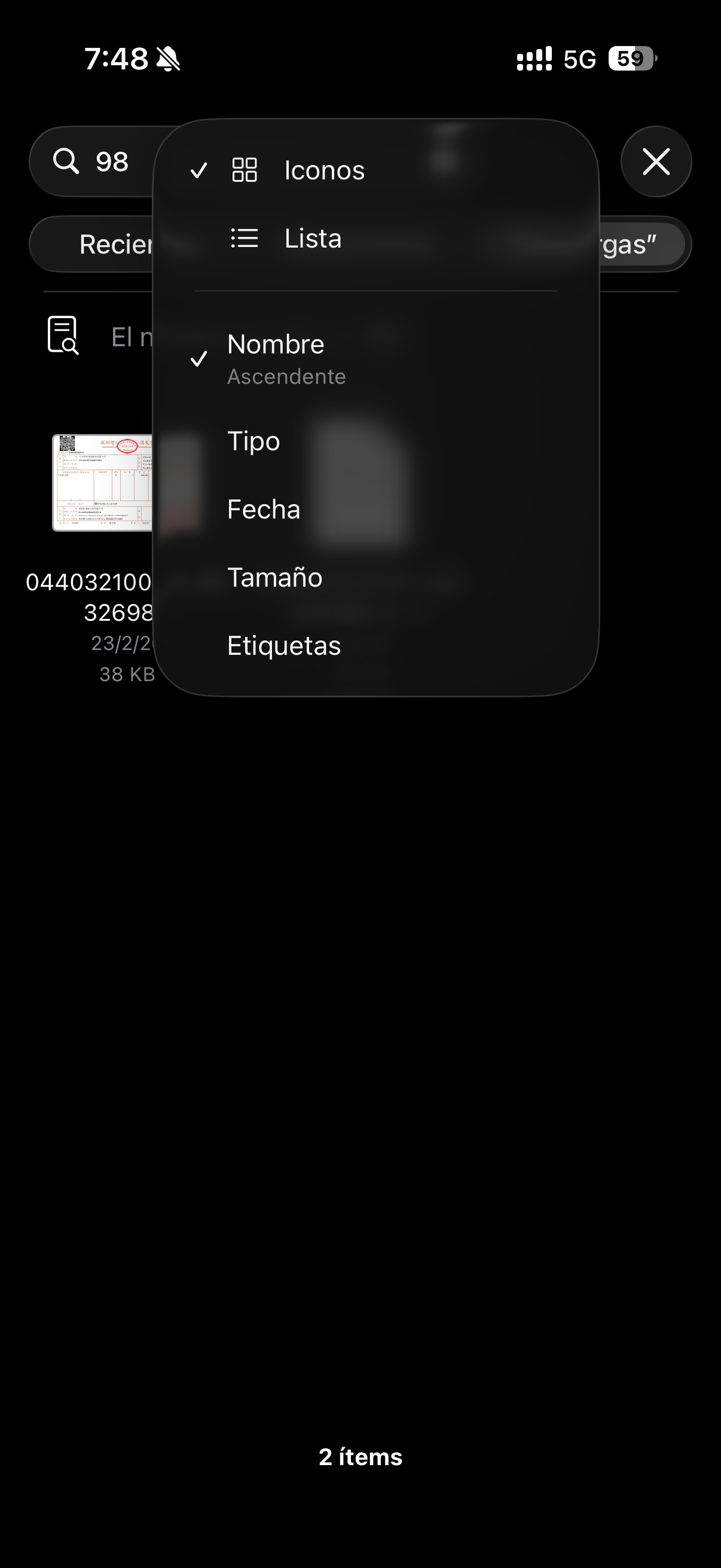
Task: Sort files by Tamaño
Action: (x=275, y=578)
